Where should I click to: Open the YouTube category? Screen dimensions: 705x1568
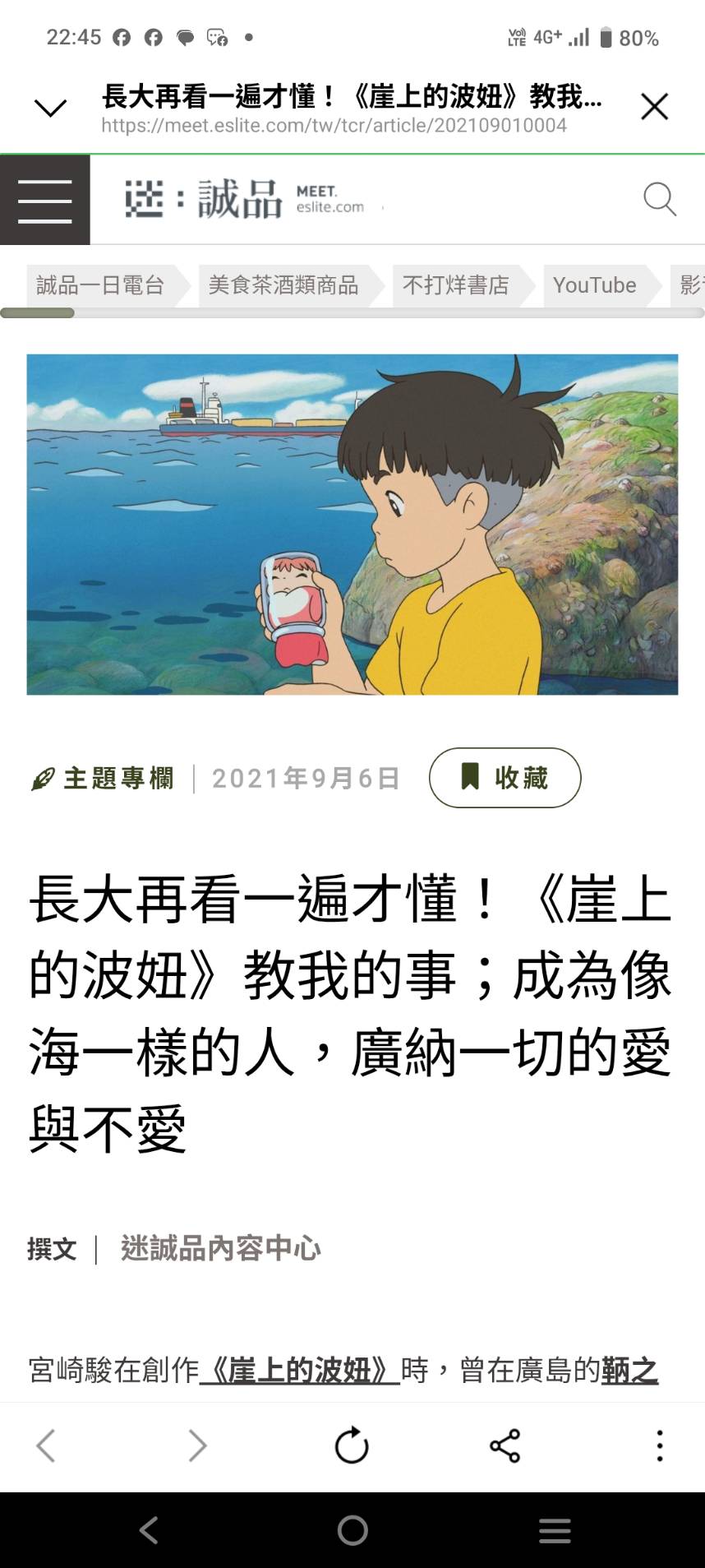tap(595, 285)
